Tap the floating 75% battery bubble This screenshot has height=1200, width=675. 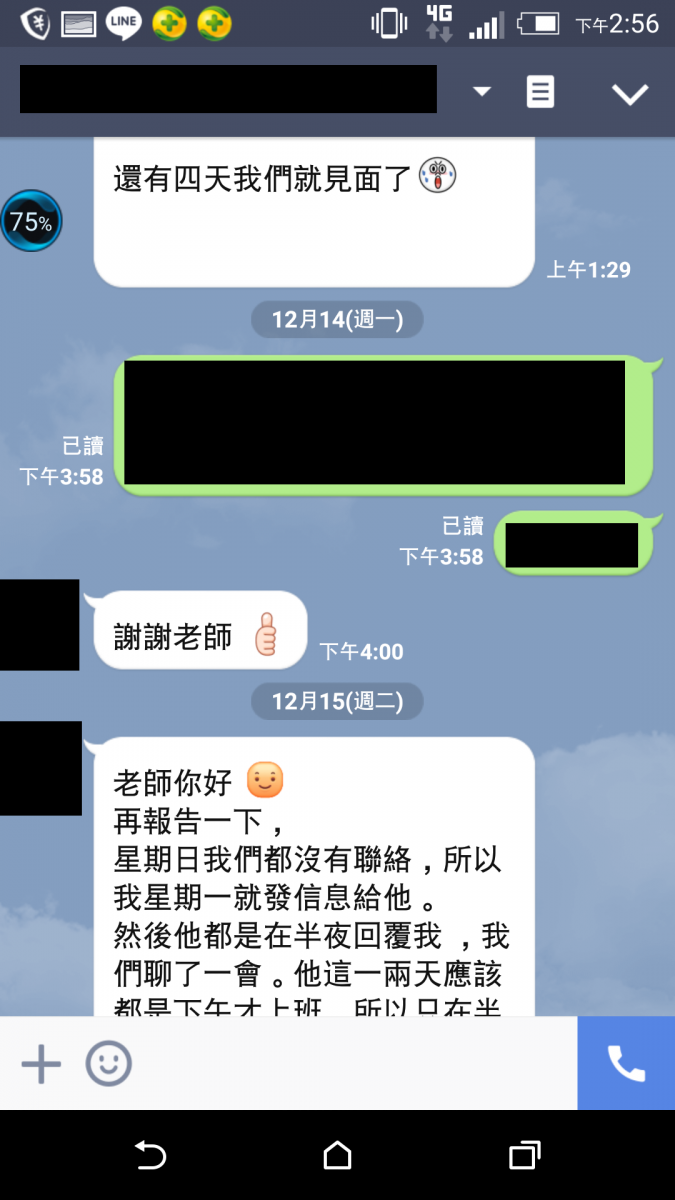pyautogui.click(x=31, y=222)
